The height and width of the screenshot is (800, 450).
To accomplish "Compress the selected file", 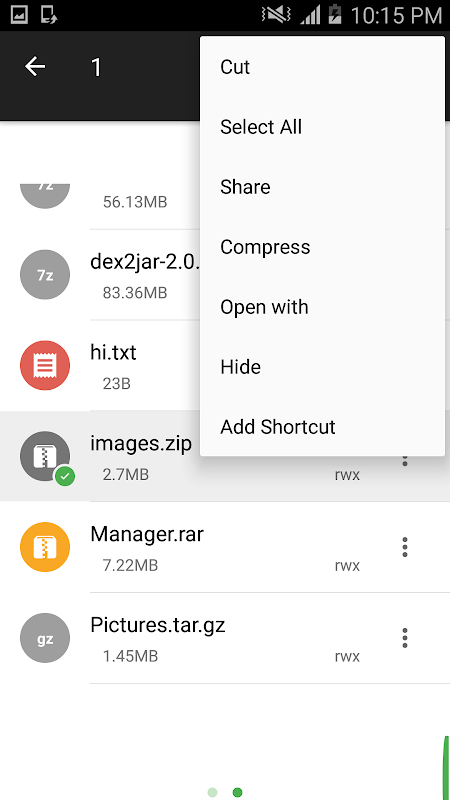I will pos(322,247).
